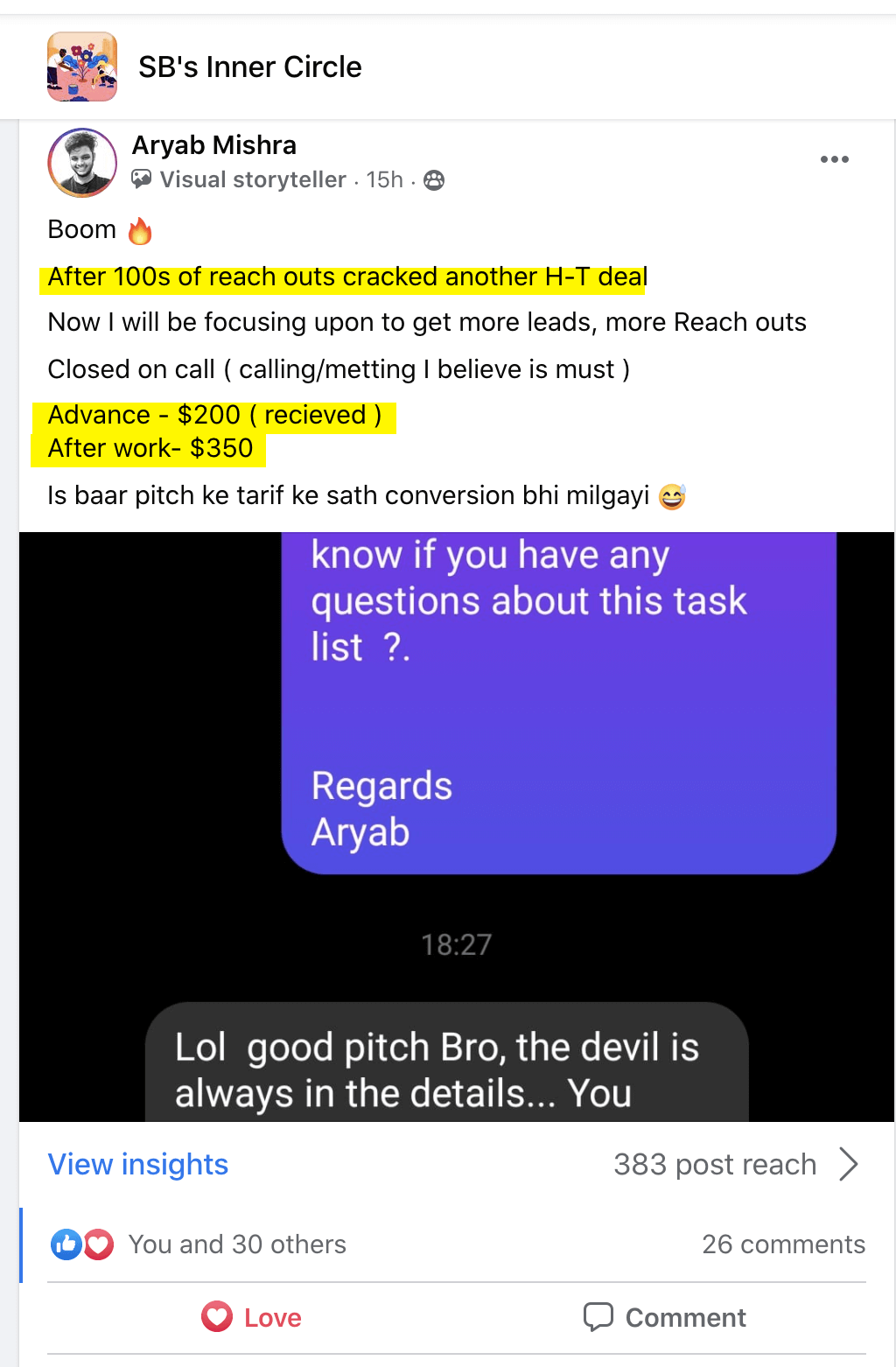Expand post reach details with the right chevron
The image size is (896, 1367).
848,1164
